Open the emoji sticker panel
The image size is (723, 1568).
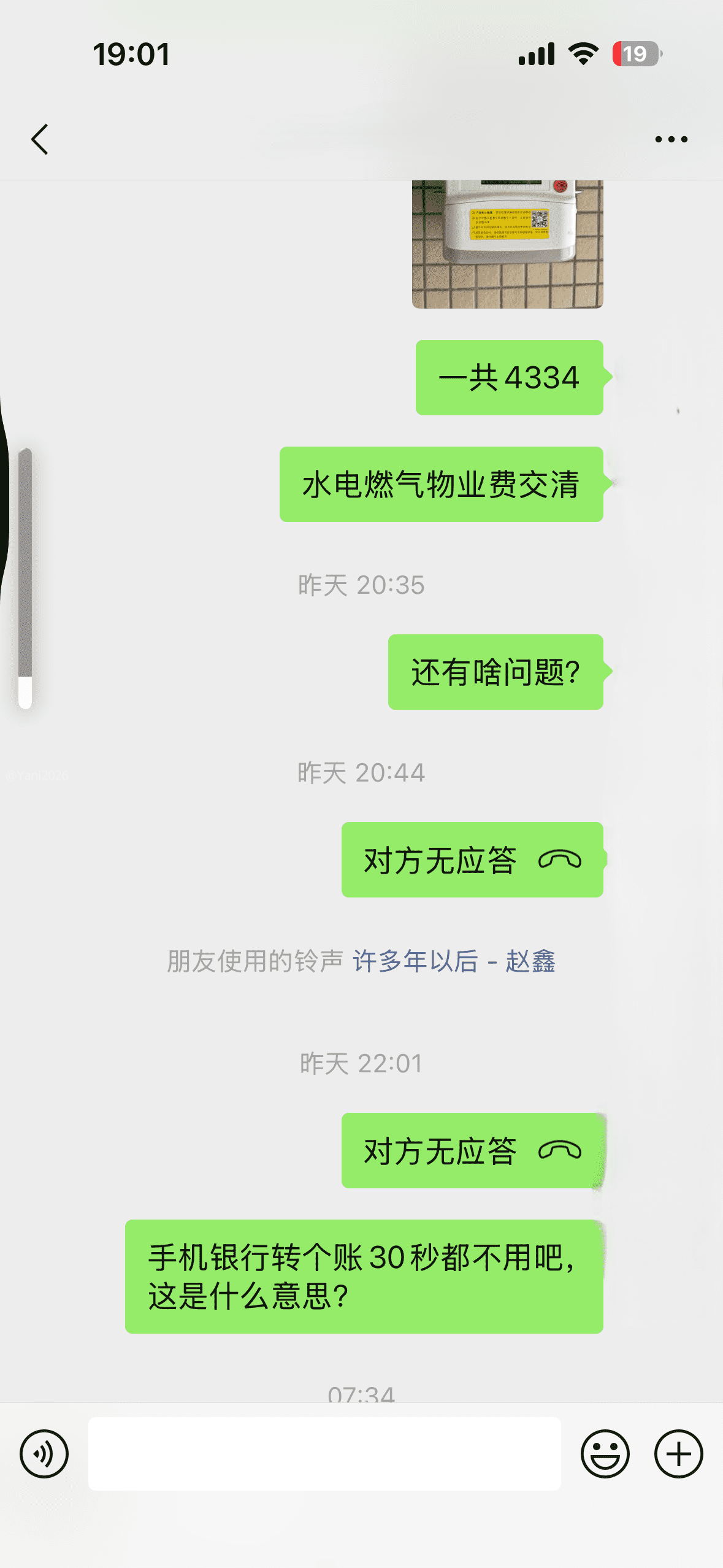605,1453
